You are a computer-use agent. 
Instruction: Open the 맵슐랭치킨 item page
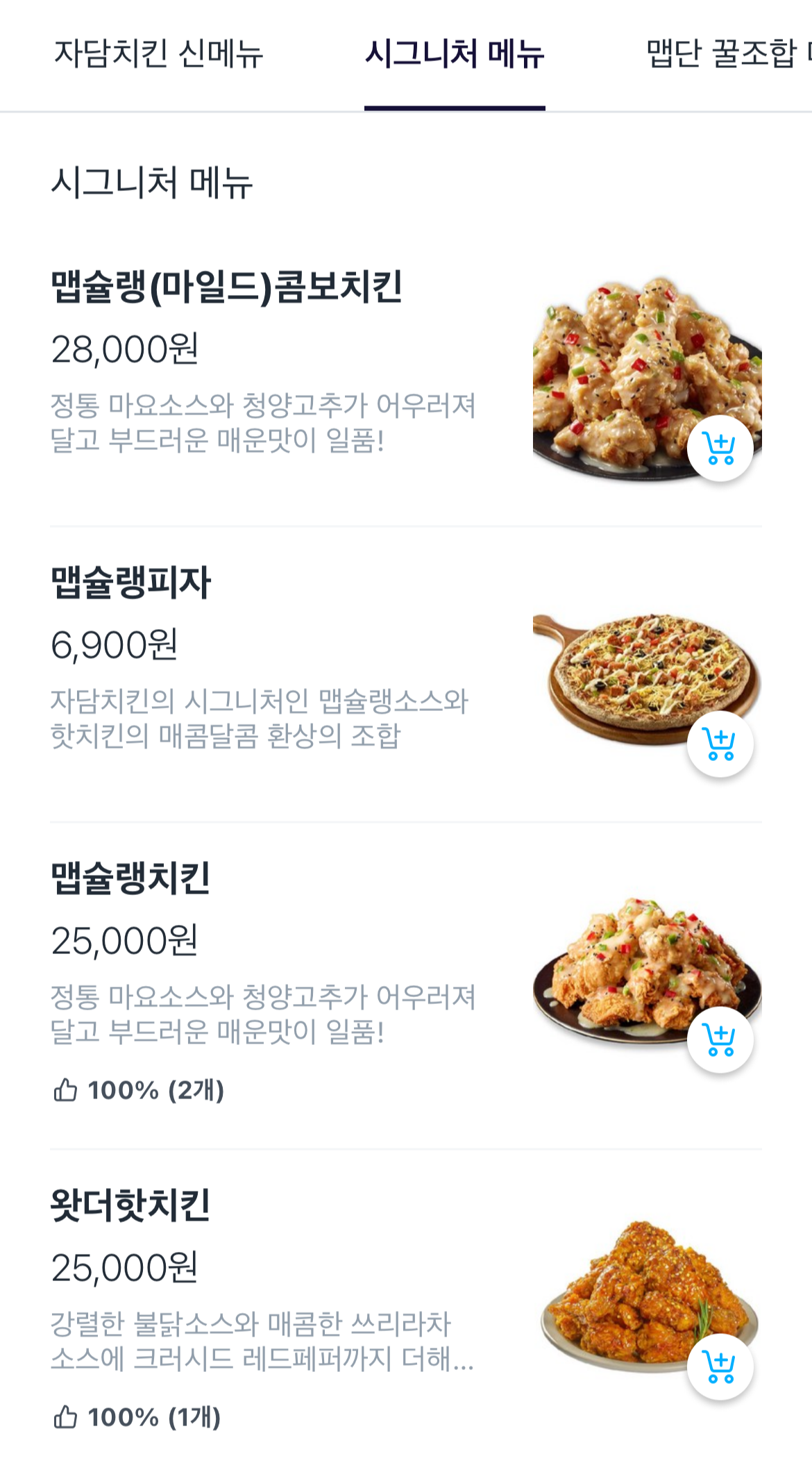[x=131, y=878]
